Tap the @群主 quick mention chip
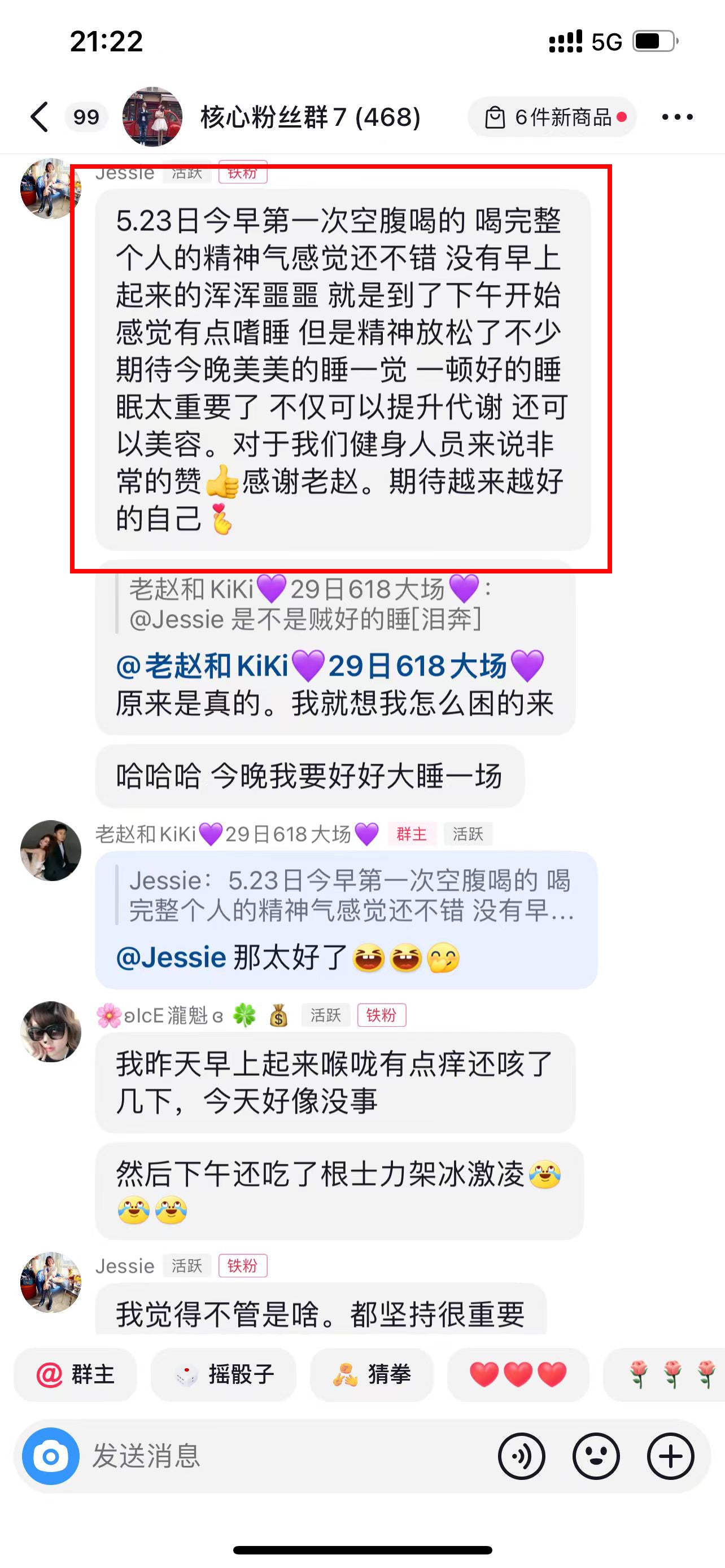Screen dimensions: 725x1568 [x=76, y=1374]
